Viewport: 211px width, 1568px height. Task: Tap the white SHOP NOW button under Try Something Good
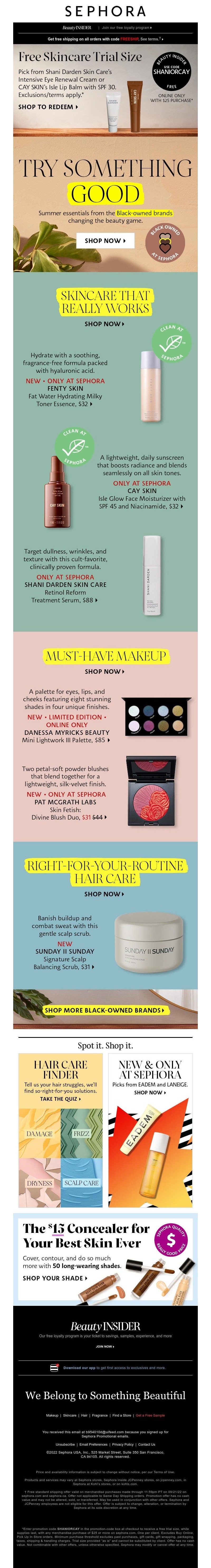coord(105,240)
